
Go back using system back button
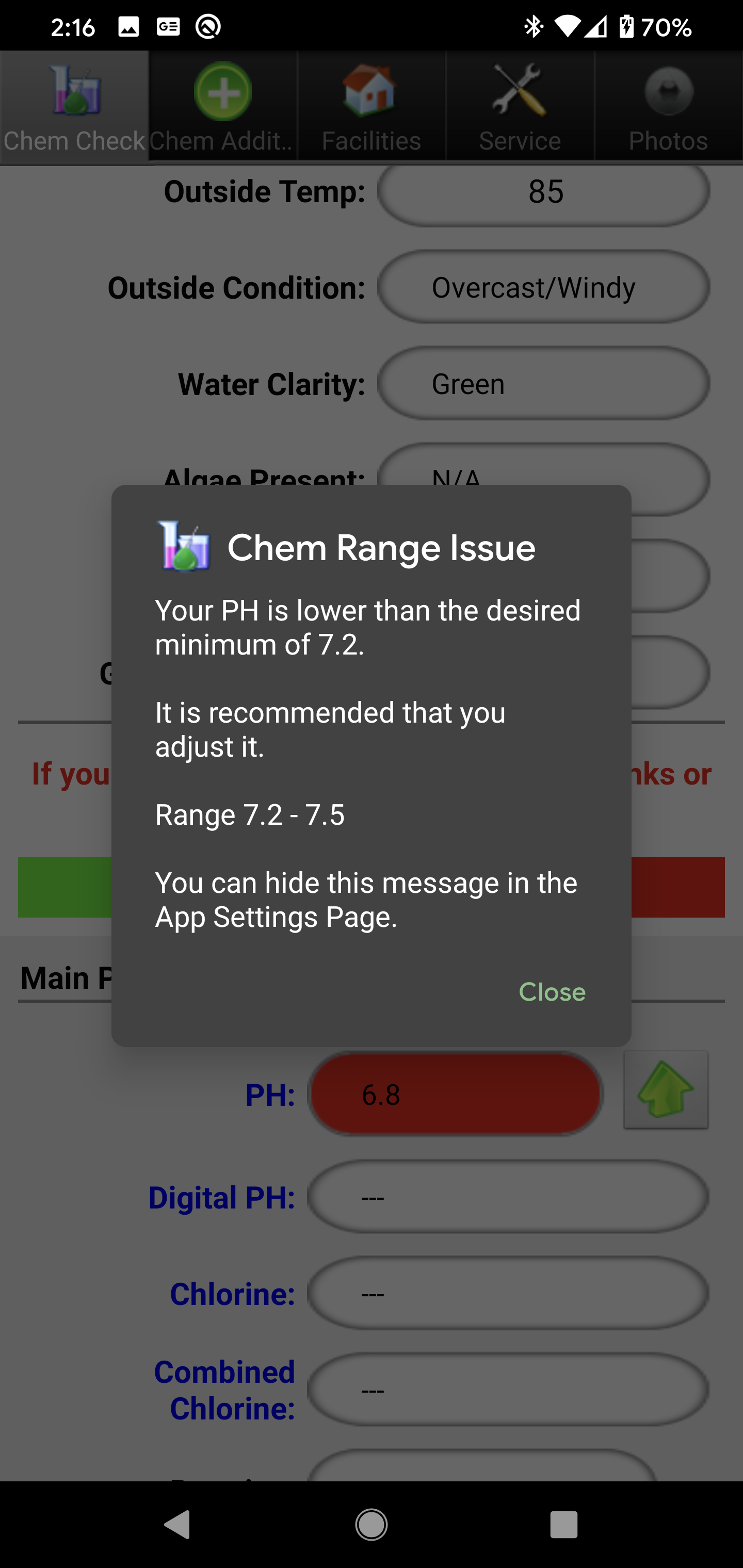tap(177, 1525)
